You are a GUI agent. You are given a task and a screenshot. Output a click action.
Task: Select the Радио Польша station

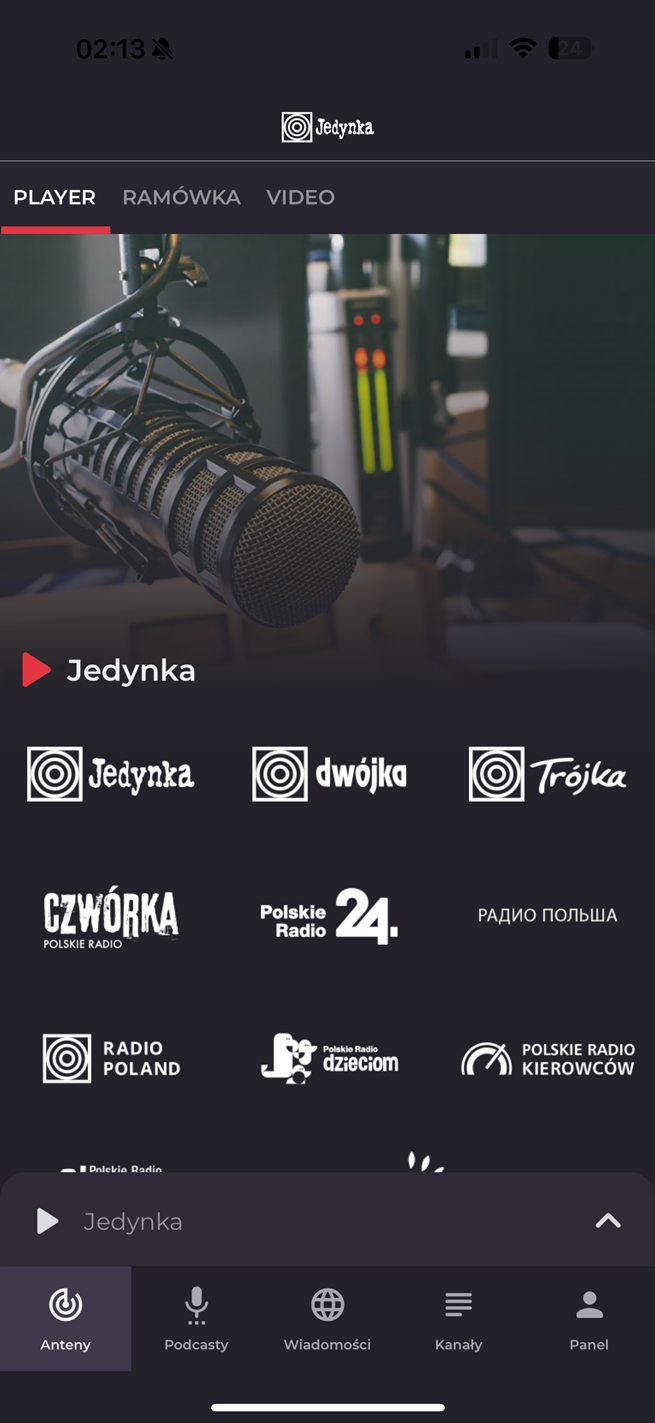click(x=547, y=915)
